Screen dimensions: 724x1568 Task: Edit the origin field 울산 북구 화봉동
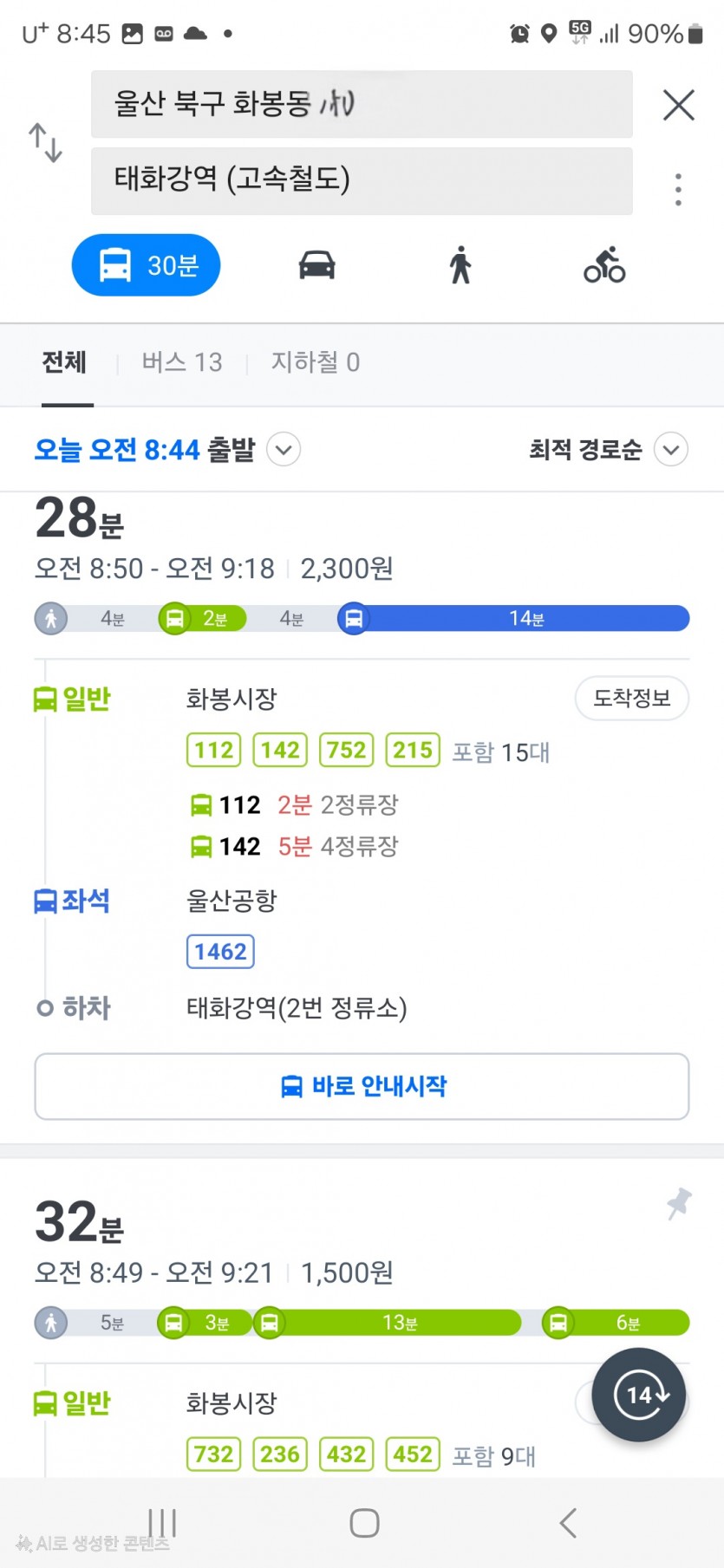click(361, 105)
